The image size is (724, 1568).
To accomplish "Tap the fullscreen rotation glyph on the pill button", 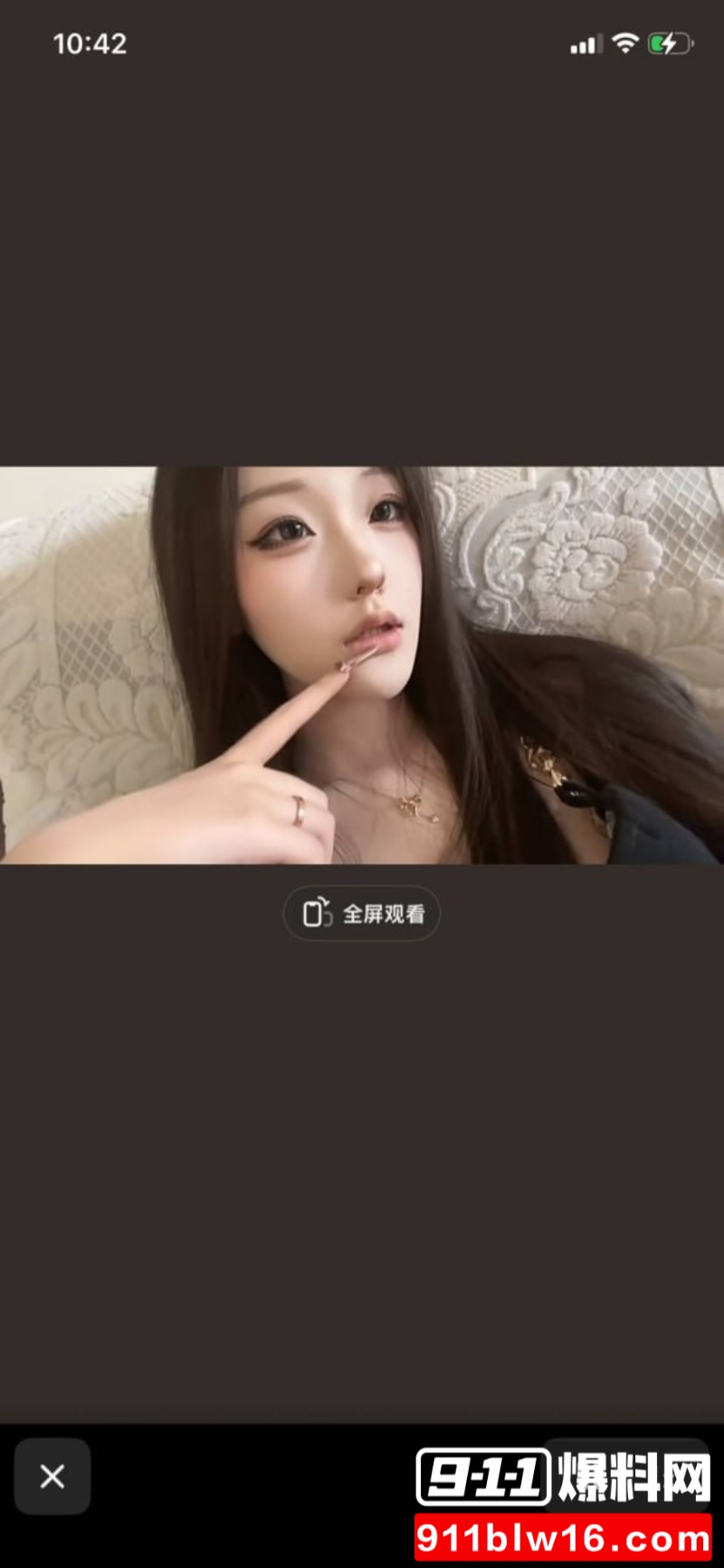I will point(315,913).
